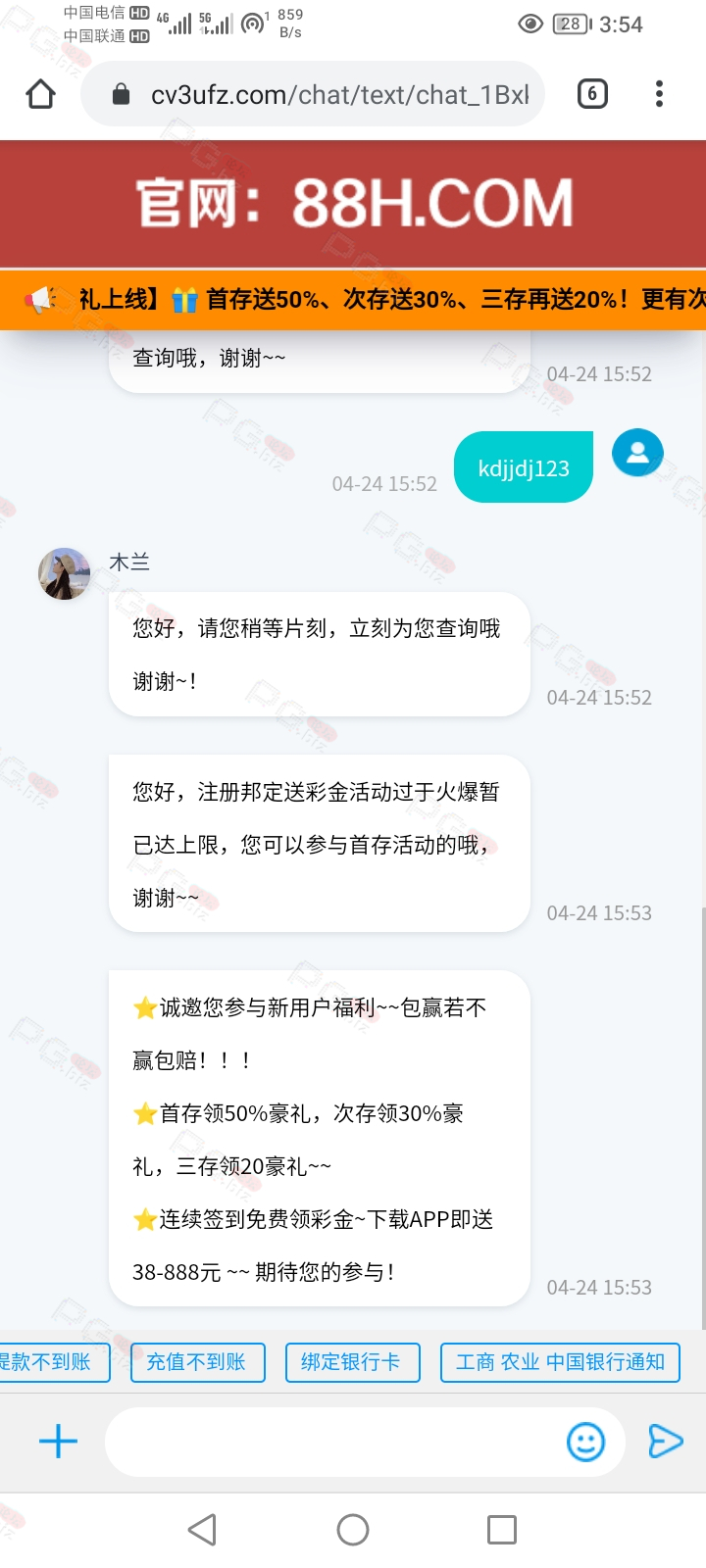The image size is (706, 1568).
Task: Open the emoji picker
Action: tap(586, 1442)
